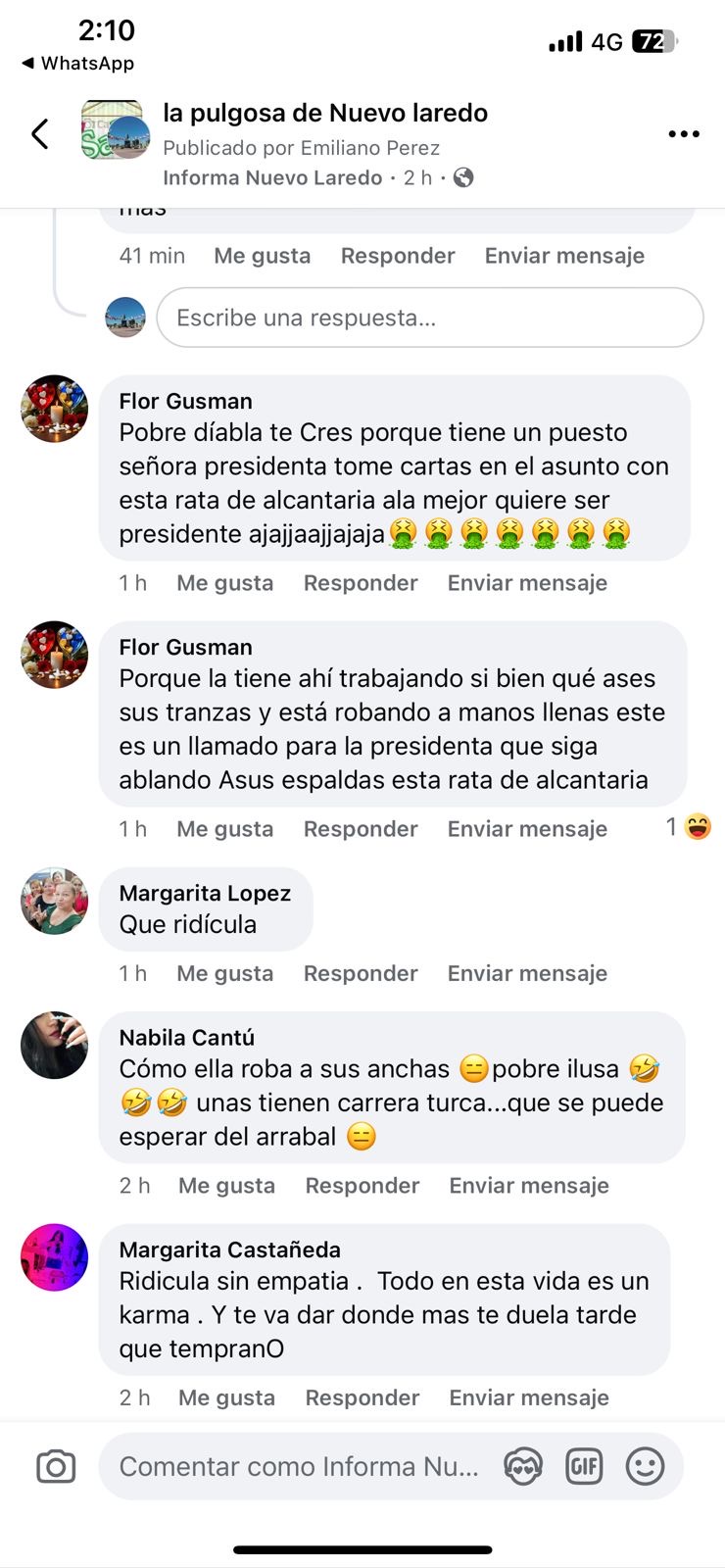Like Margarita Lopez's 'Que ridícula' comment
725x1568 pixels.
click(224, 973)
